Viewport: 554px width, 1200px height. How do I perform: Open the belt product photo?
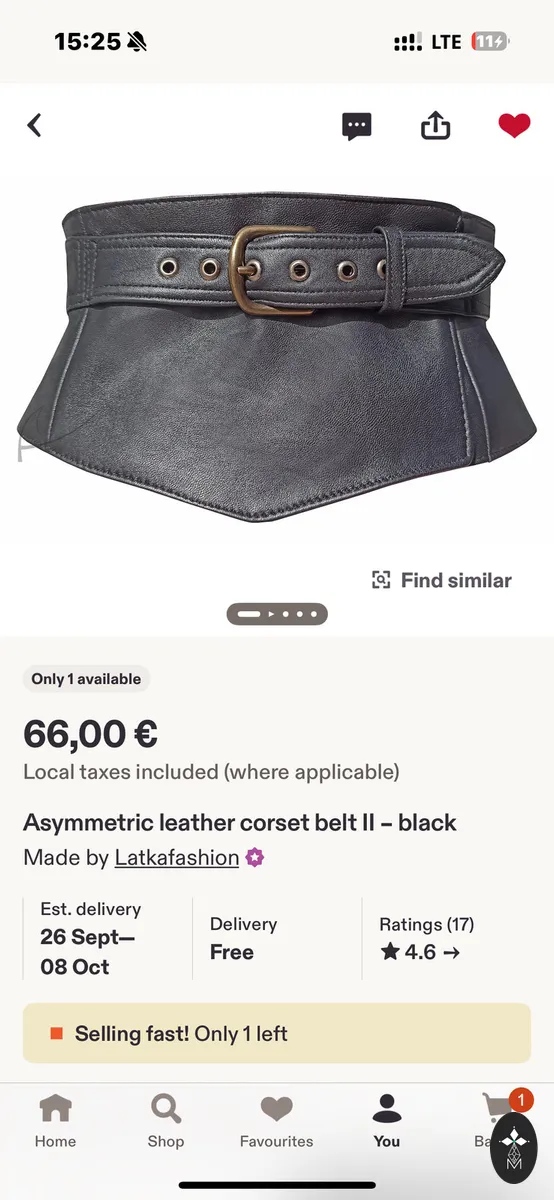277,359
